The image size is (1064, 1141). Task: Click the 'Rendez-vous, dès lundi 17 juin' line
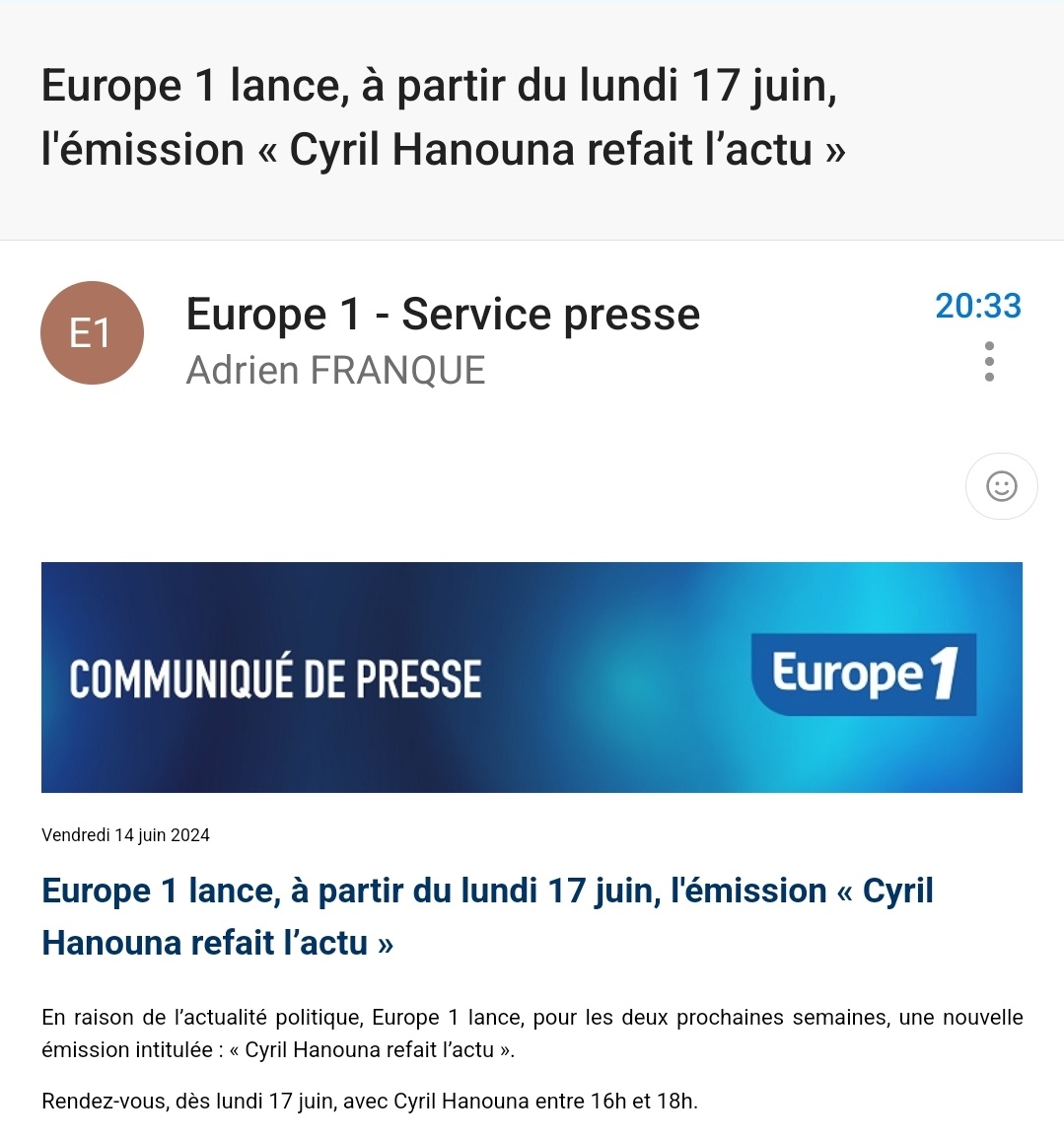point(370,1101)
